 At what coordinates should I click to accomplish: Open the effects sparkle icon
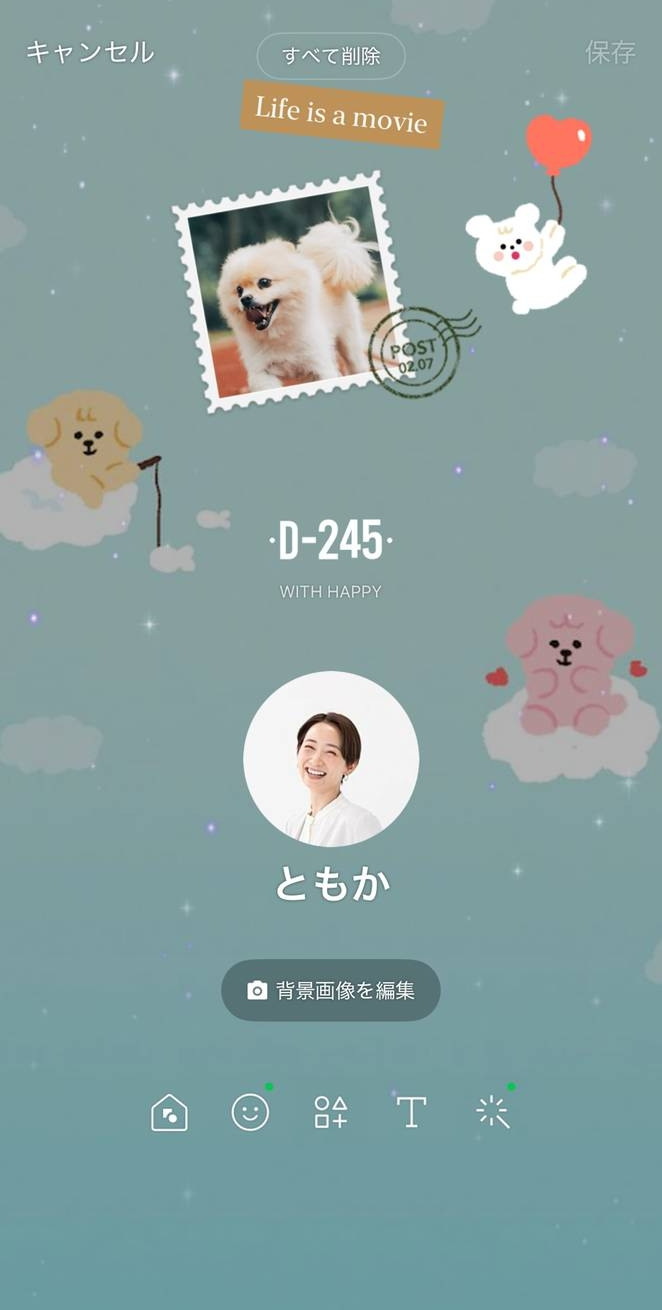pyautogui.click(x=493, y=1112)
